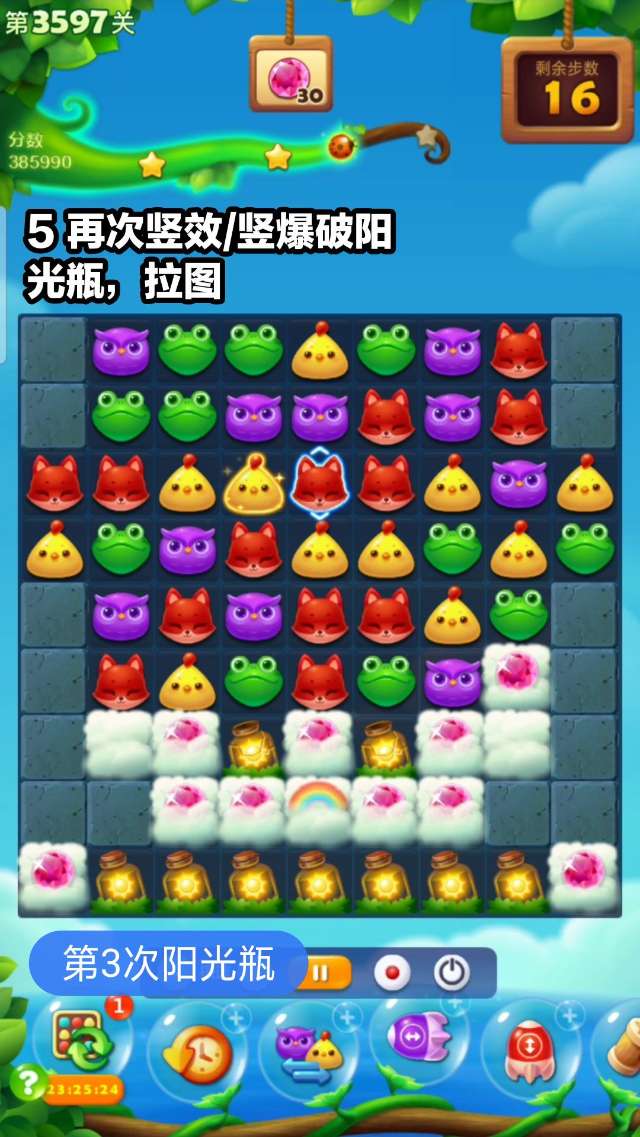Screen dimensions: 640x1137
Task: Use the swap-animals booster
Action: click(x=308, y=1048)
